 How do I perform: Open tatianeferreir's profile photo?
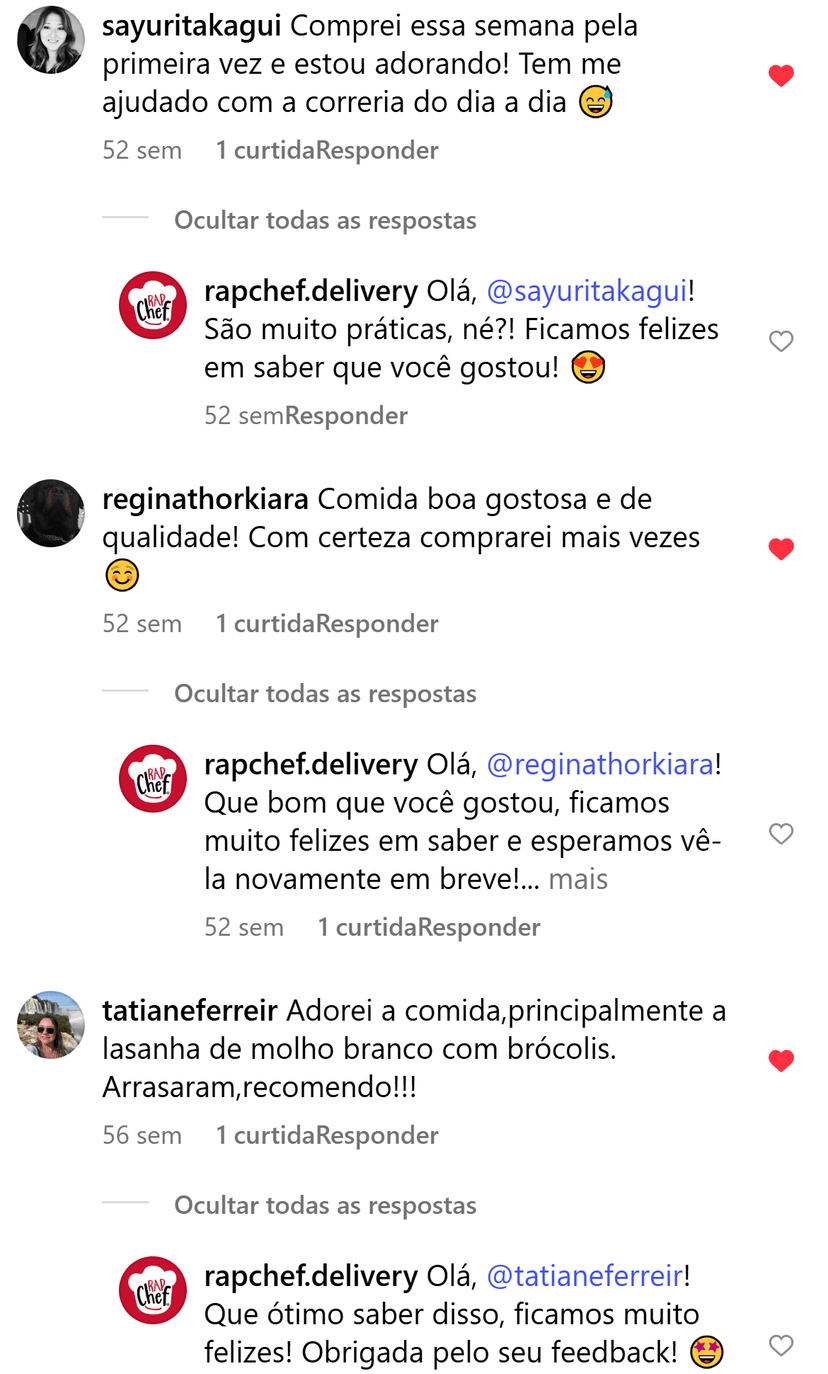(50, 1025)
